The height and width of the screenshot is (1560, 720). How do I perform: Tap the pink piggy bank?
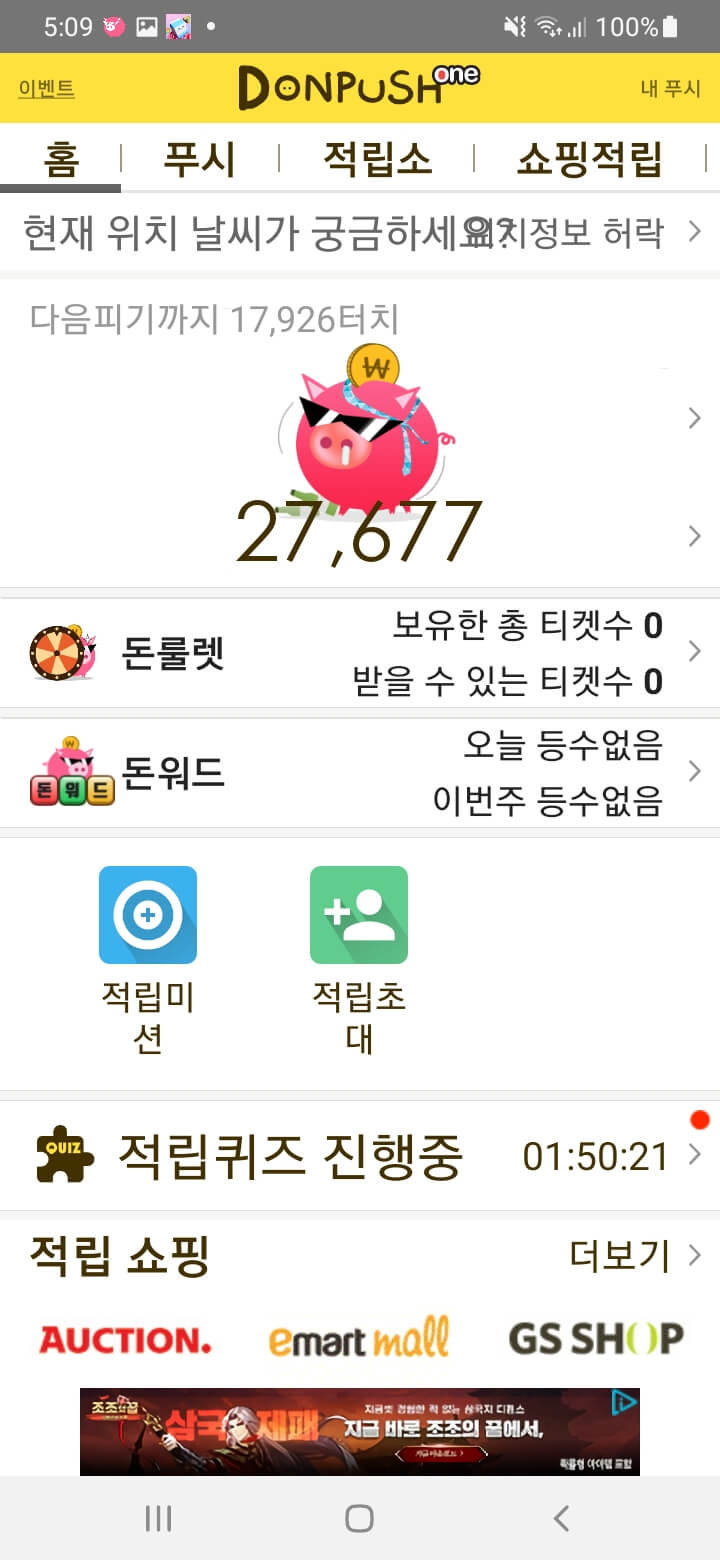(x=368, y=432)
